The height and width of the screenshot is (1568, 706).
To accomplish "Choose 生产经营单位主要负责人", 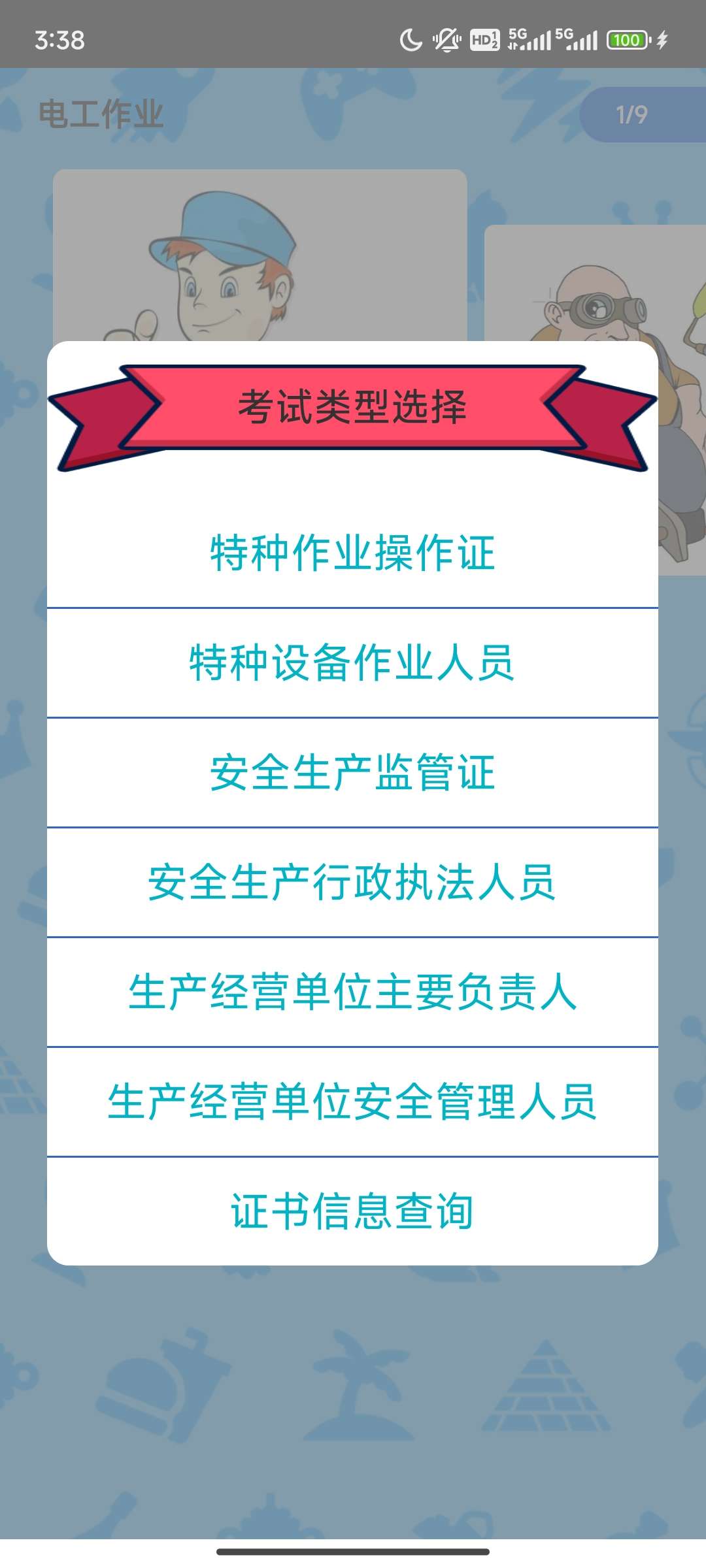I will click(352, 992).
